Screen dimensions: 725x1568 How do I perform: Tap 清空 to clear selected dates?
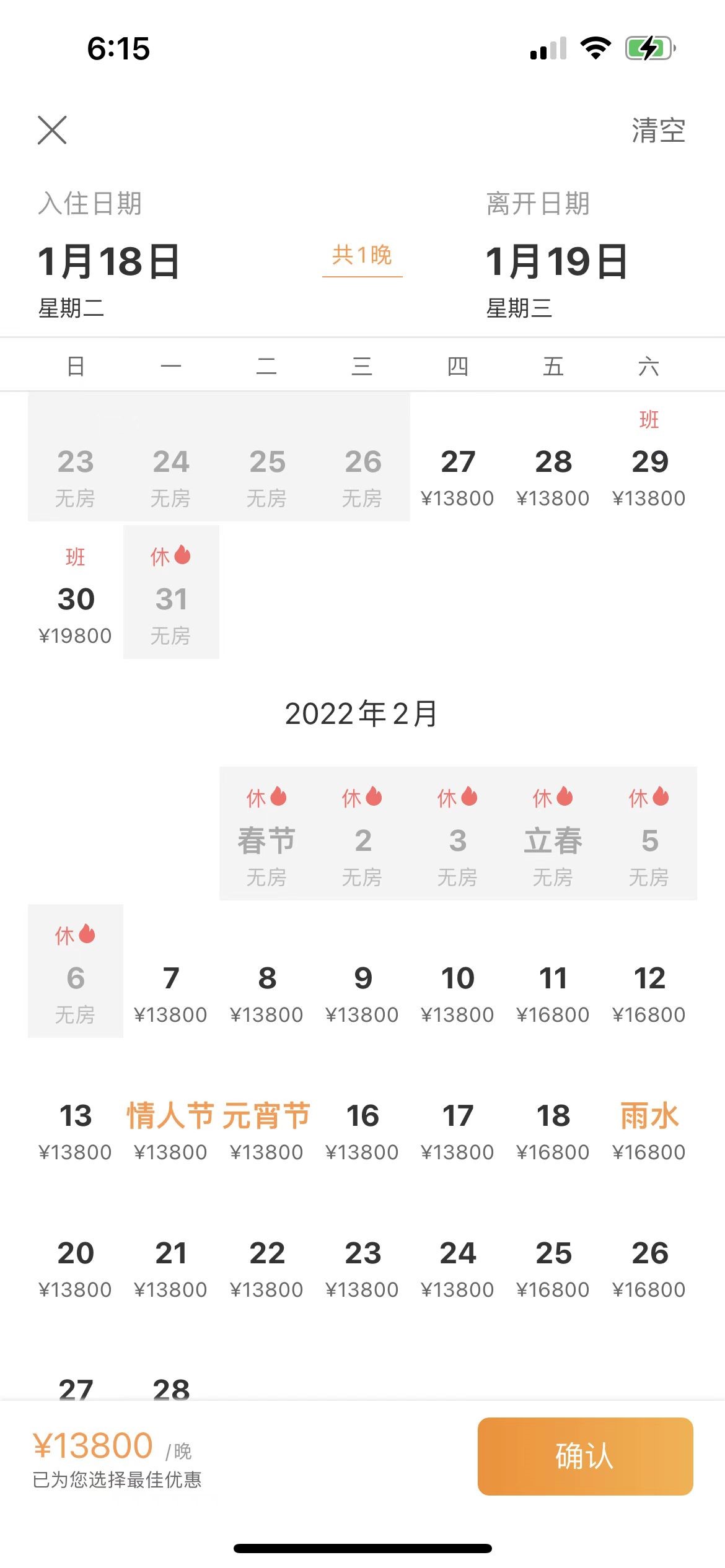tap(658, 131)
